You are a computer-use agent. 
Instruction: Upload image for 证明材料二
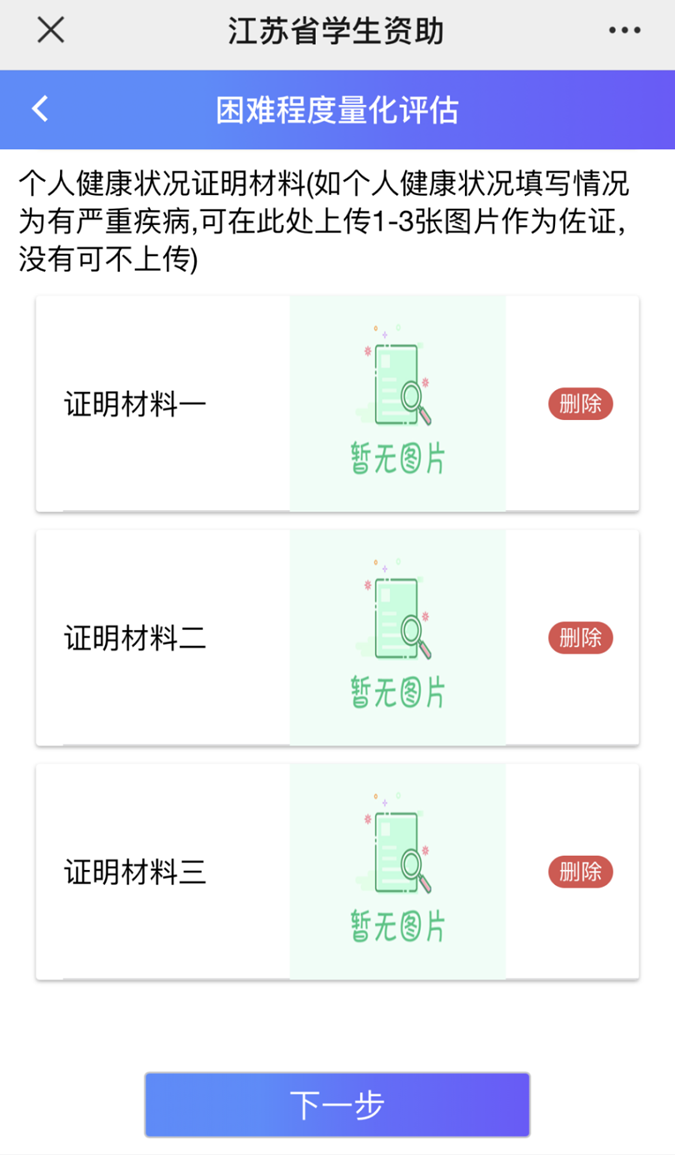tap(398, 637)
